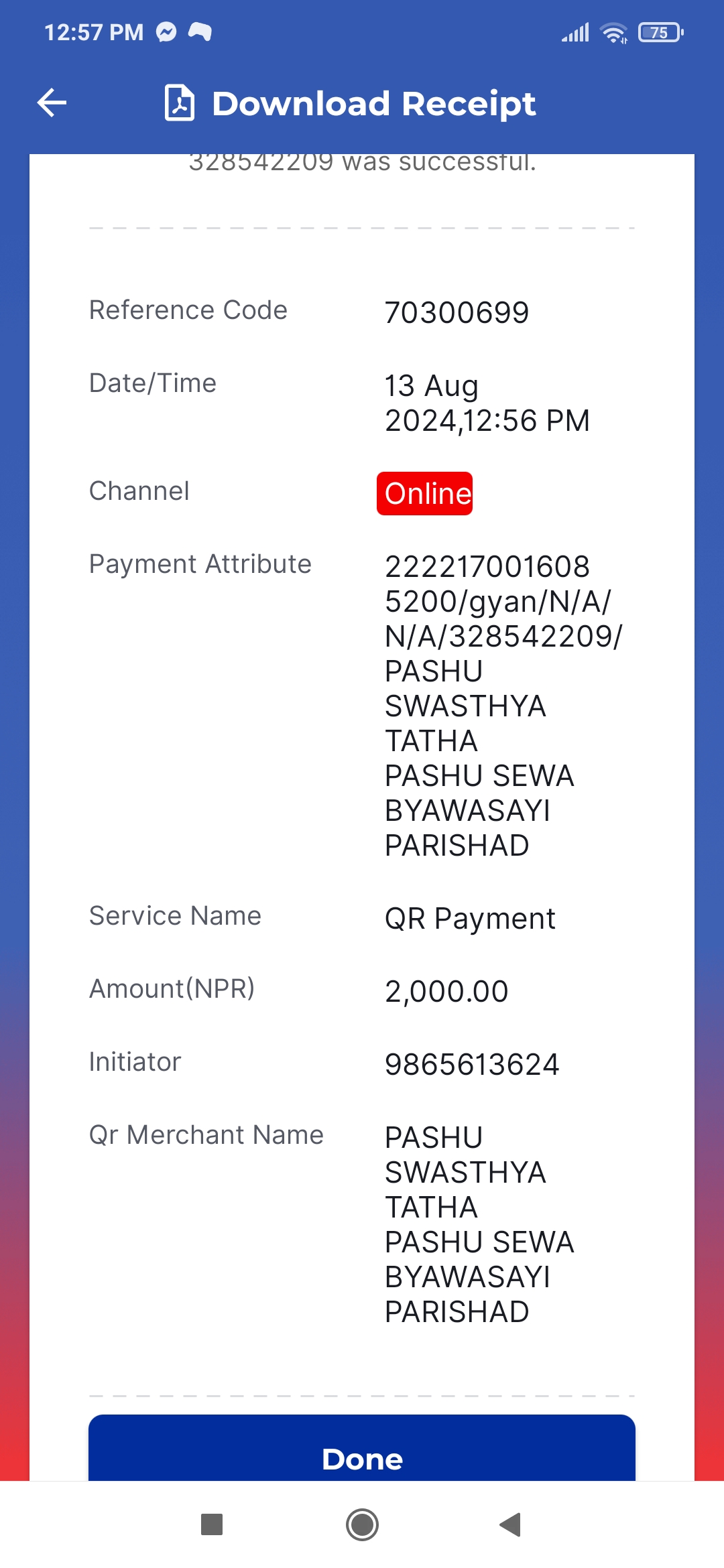Image resolution: width=724 pixels, height=1568 pixels.
Task: Tap the Done button
Action: pyautogui.click(x=362, y=1449)
